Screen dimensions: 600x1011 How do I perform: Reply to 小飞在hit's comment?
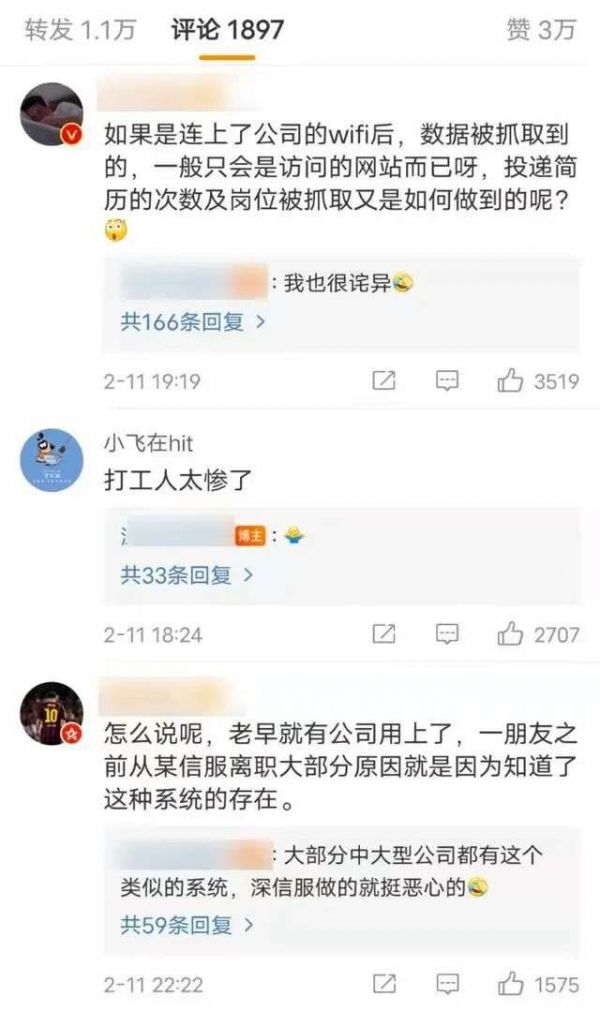pyautogui.click(x=447, y=634)
